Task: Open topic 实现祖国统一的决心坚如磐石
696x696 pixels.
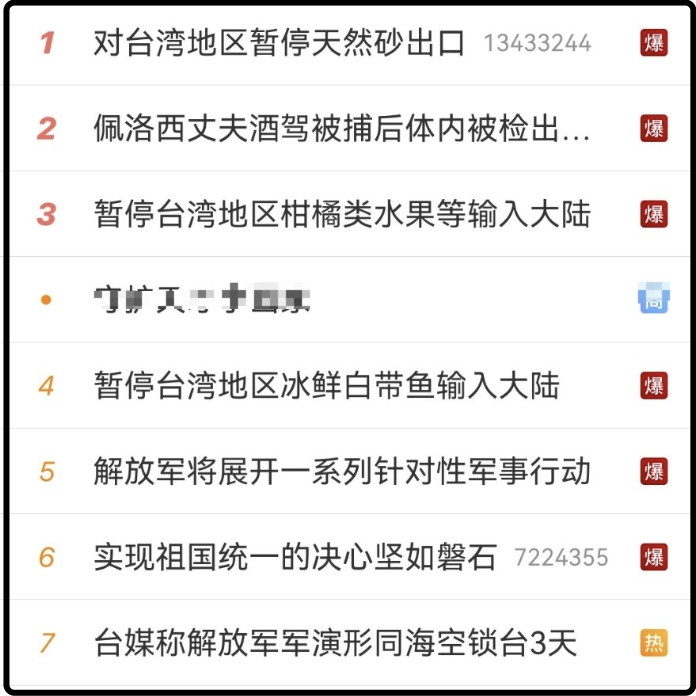Action: [x=295, y=557]
